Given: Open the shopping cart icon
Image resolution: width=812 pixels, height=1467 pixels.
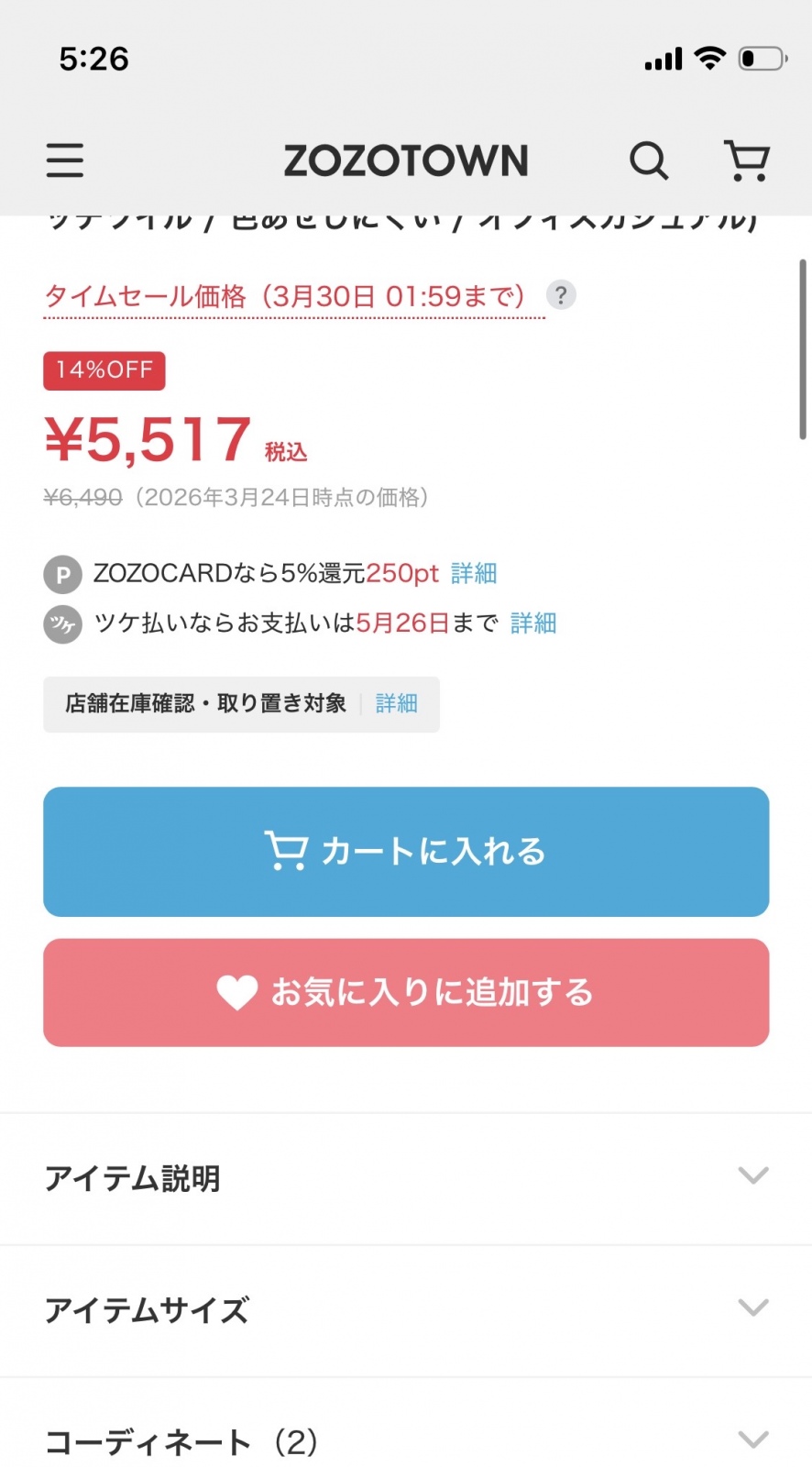Looking at the screenshot, I should coord(746,161).
